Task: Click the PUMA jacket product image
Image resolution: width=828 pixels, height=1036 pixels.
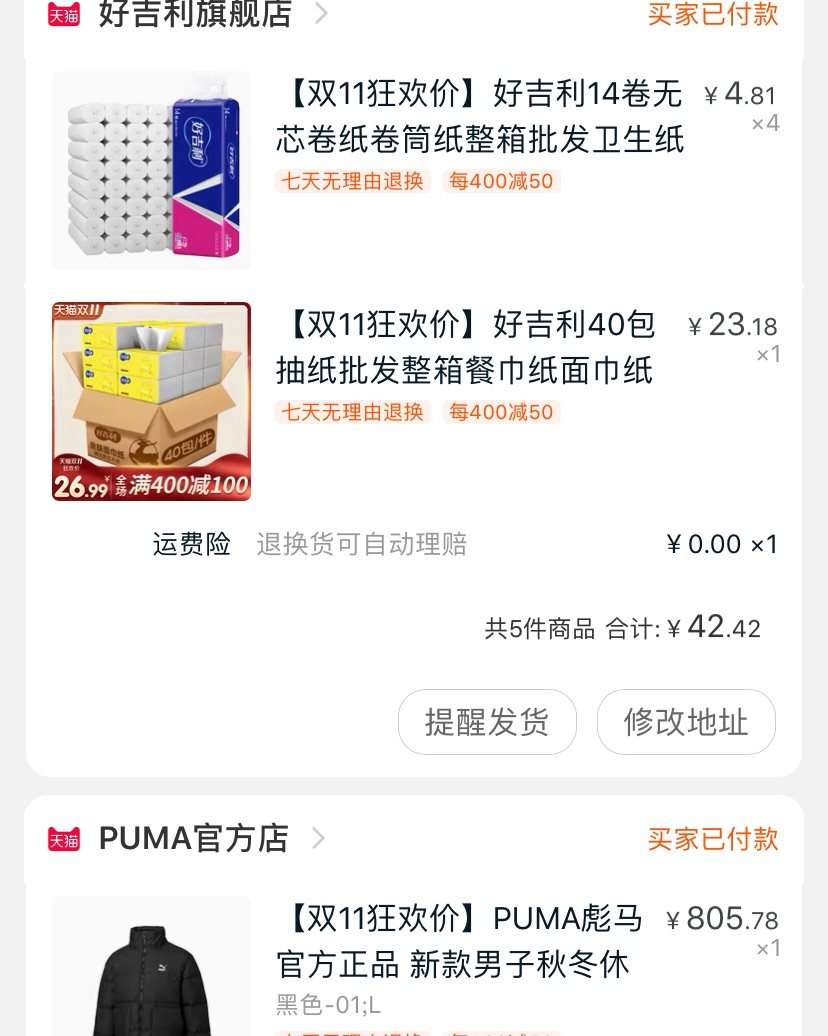Action: pos(151,975)
